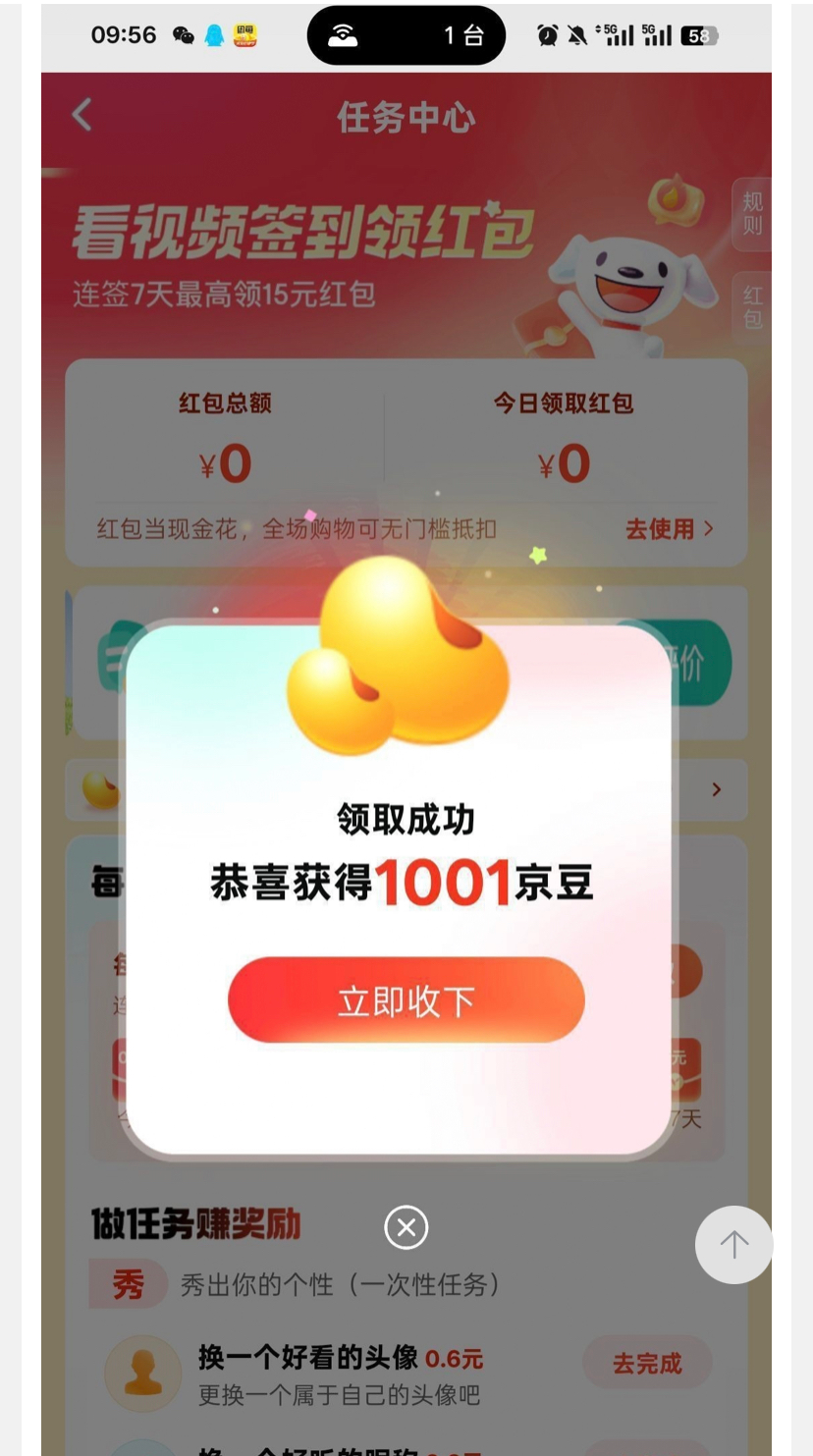The image size is (813, 1456).
Task: Tap 立即收下 to collect the beans
Action: (x=406, y=1000)
